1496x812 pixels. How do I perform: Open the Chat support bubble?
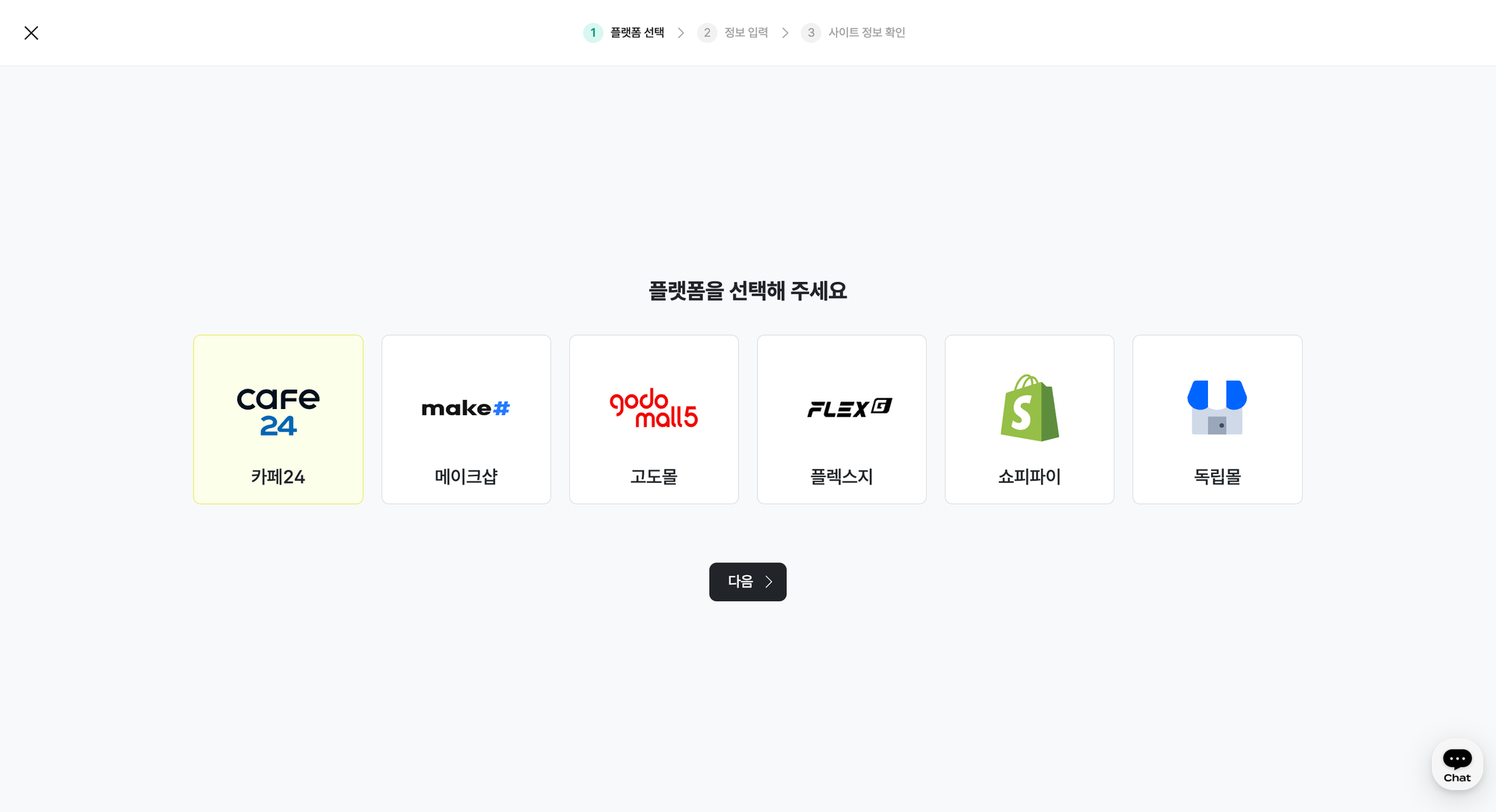[x=1456, y=764]
